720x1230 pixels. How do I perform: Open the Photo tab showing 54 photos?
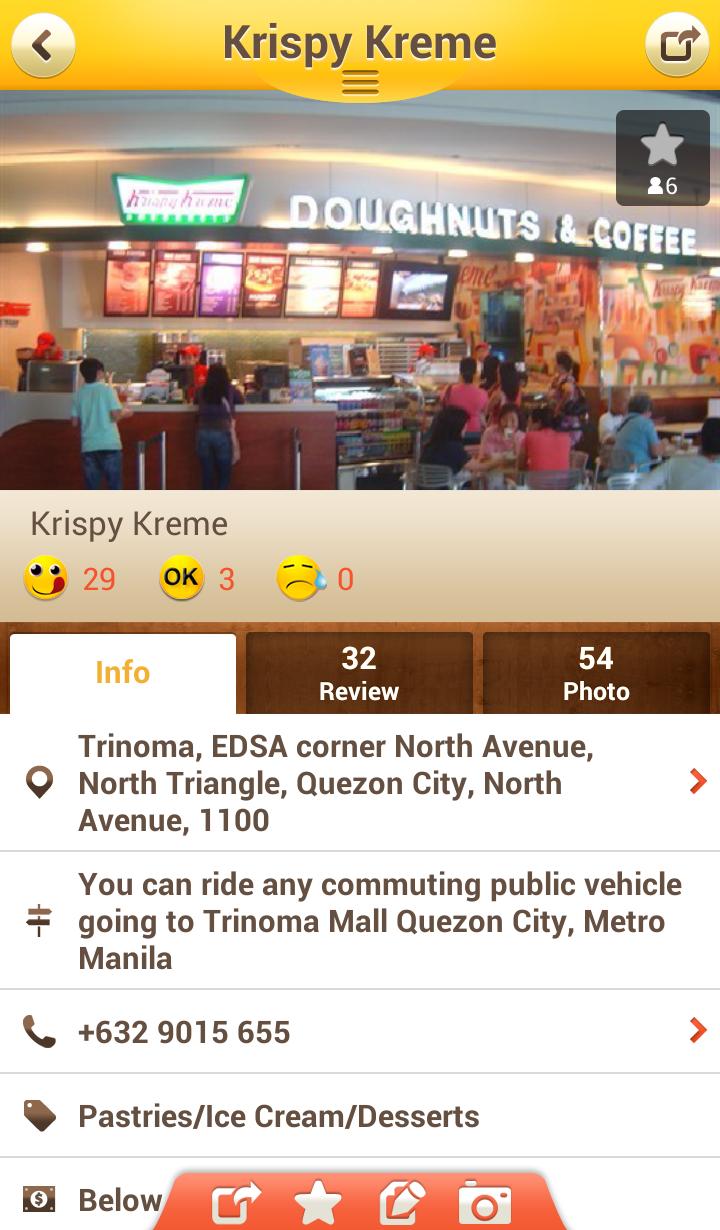point(597,670)
